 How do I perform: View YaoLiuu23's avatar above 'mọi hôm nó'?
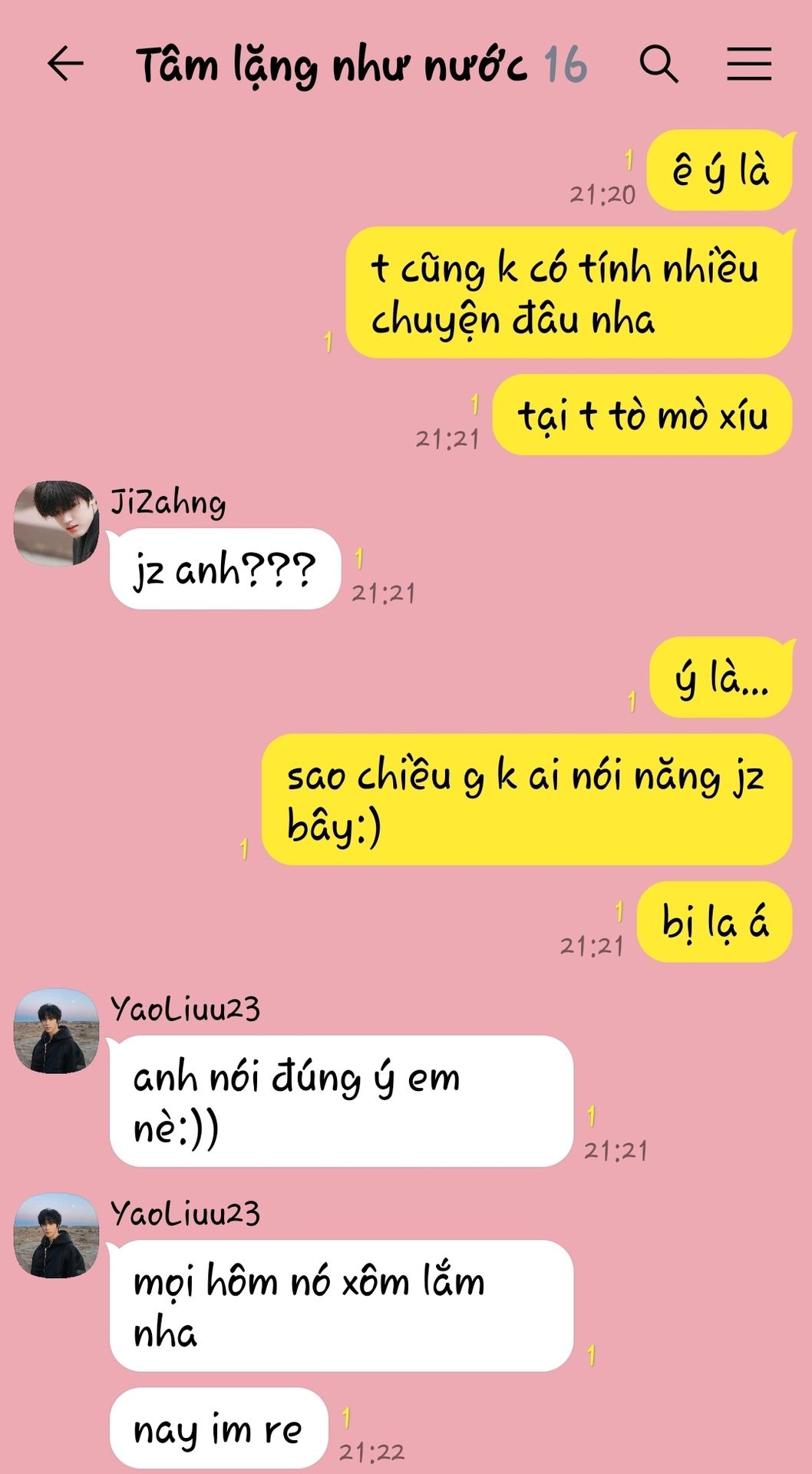(x=56, y=1235)
